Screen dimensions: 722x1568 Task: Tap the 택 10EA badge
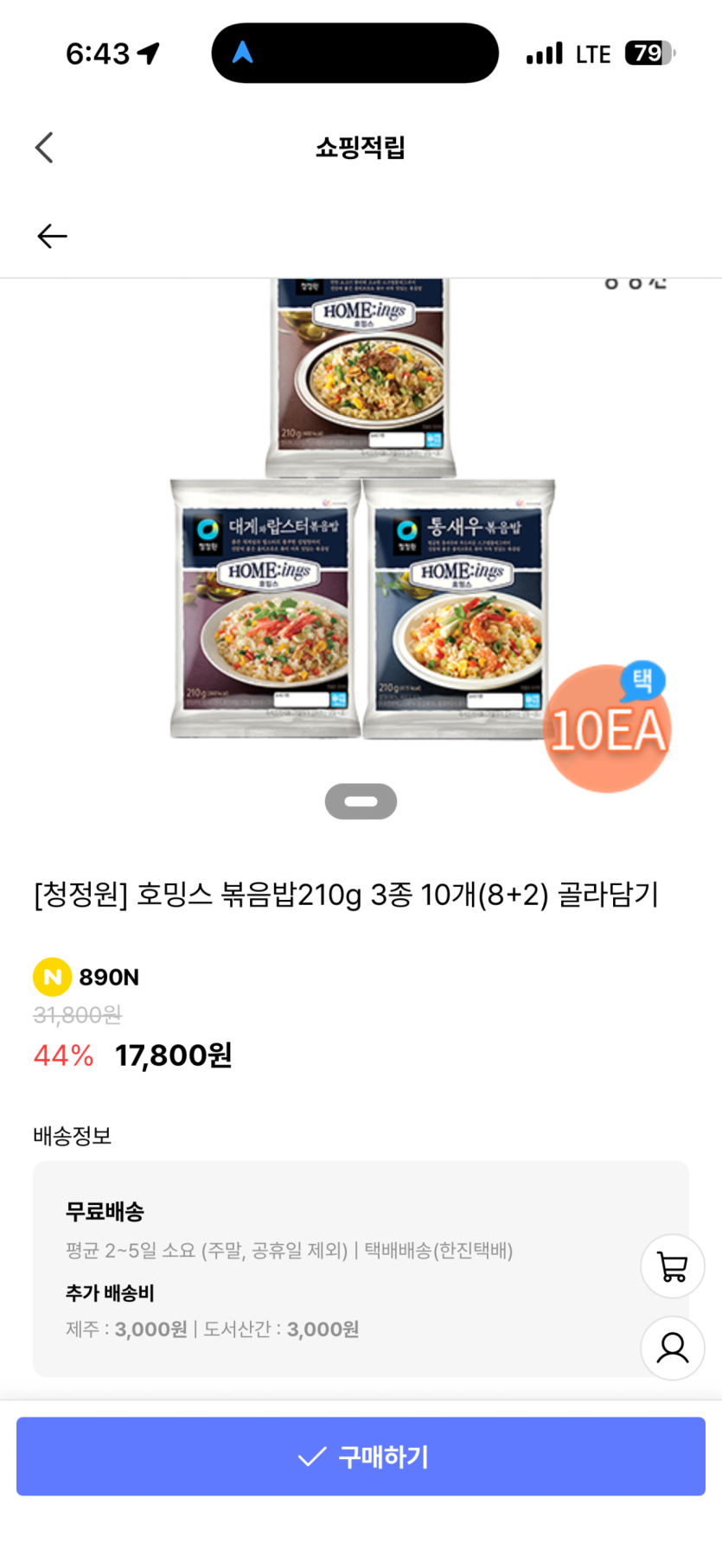point(607,729)
